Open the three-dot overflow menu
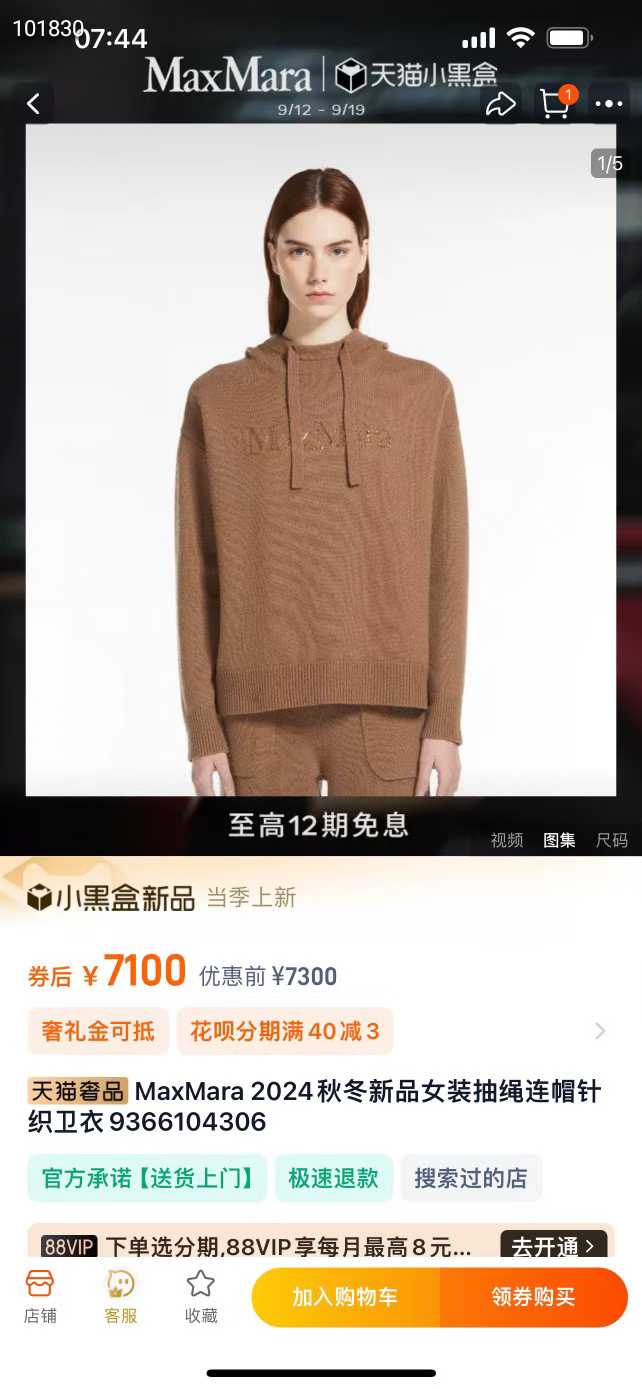The width and height of the screenshot is (642, 1389). point(608,103)
